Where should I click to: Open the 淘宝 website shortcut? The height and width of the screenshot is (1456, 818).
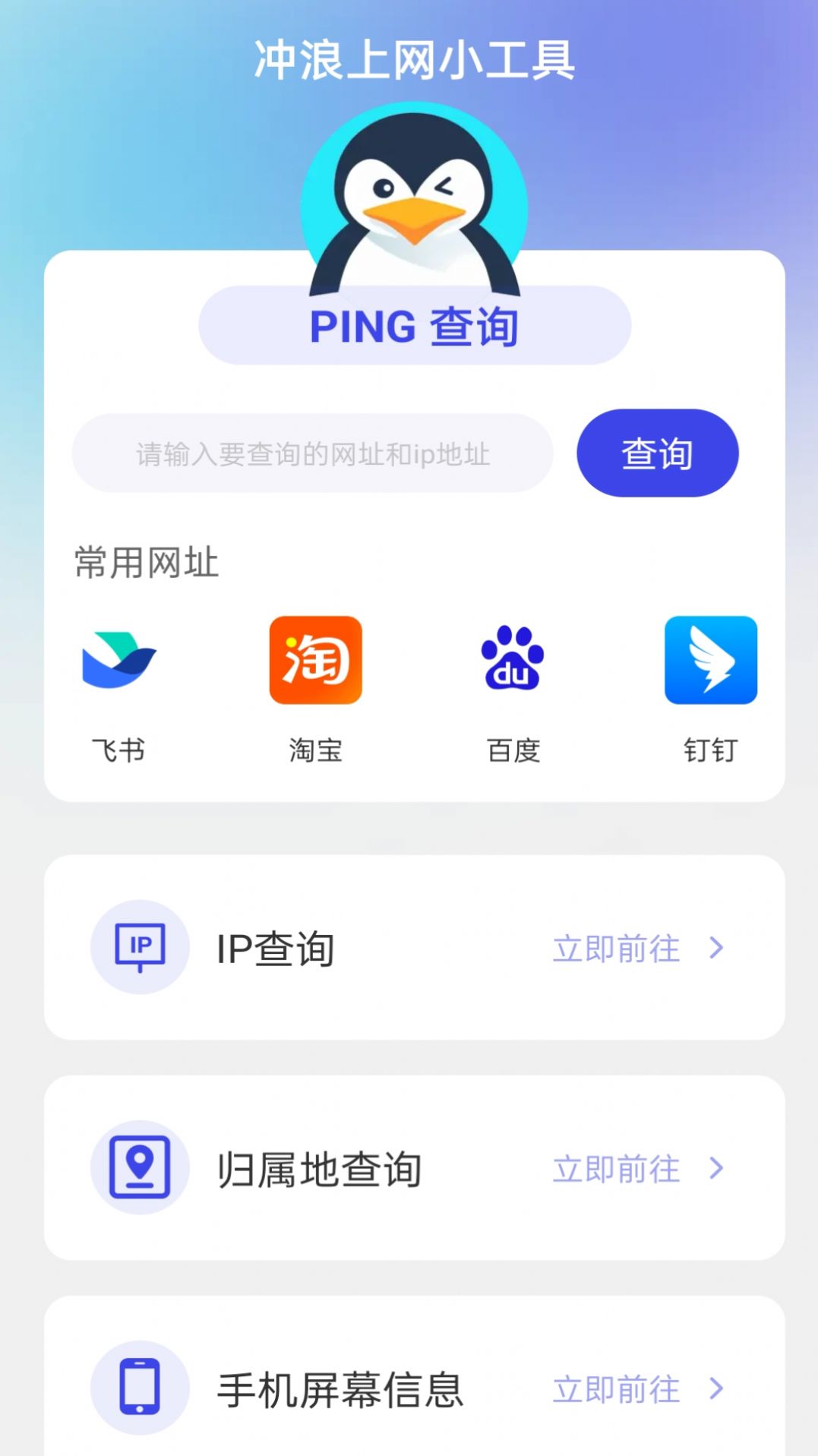316,661
